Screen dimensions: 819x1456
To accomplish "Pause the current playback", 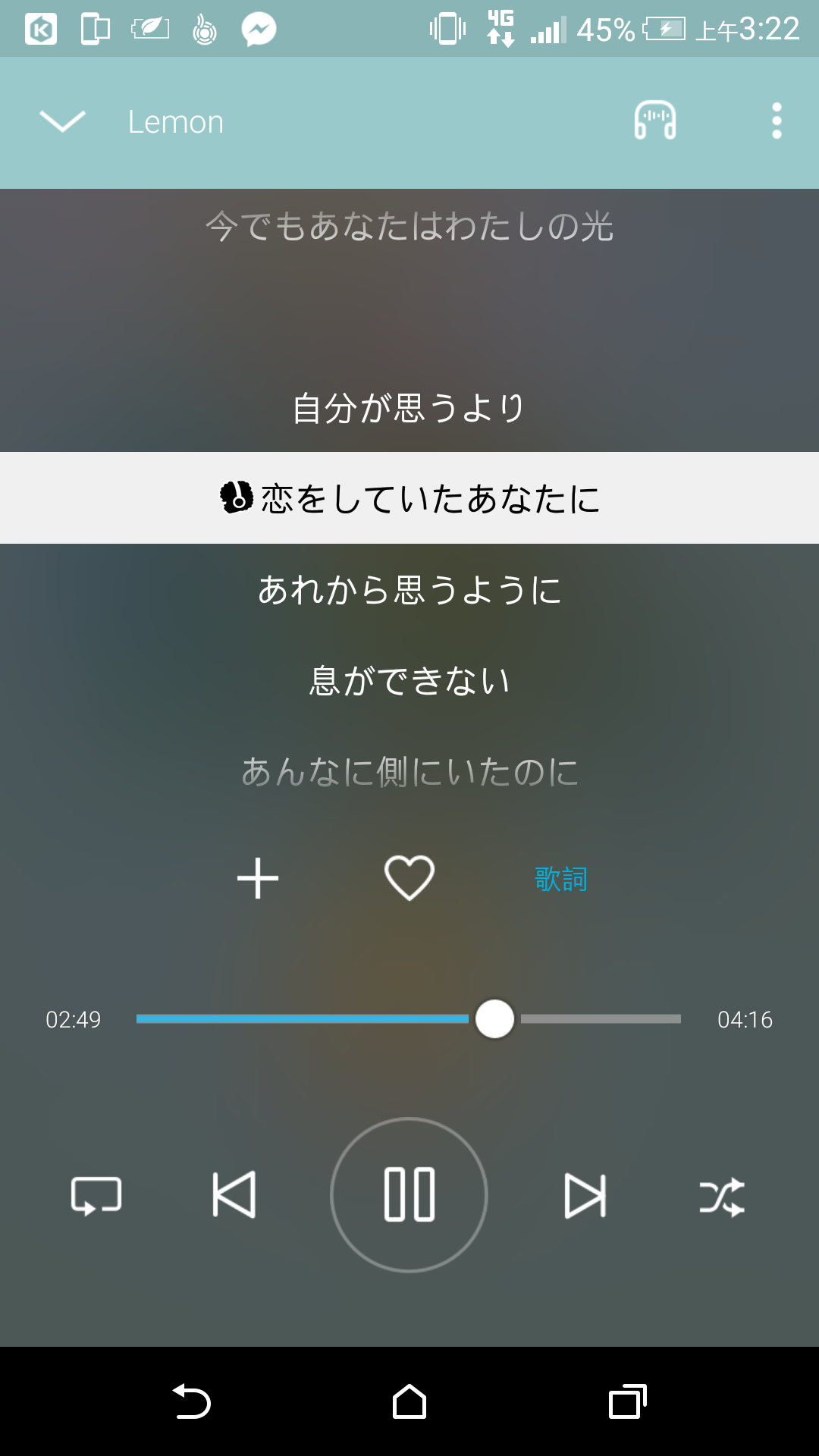I will point(409,1195).
